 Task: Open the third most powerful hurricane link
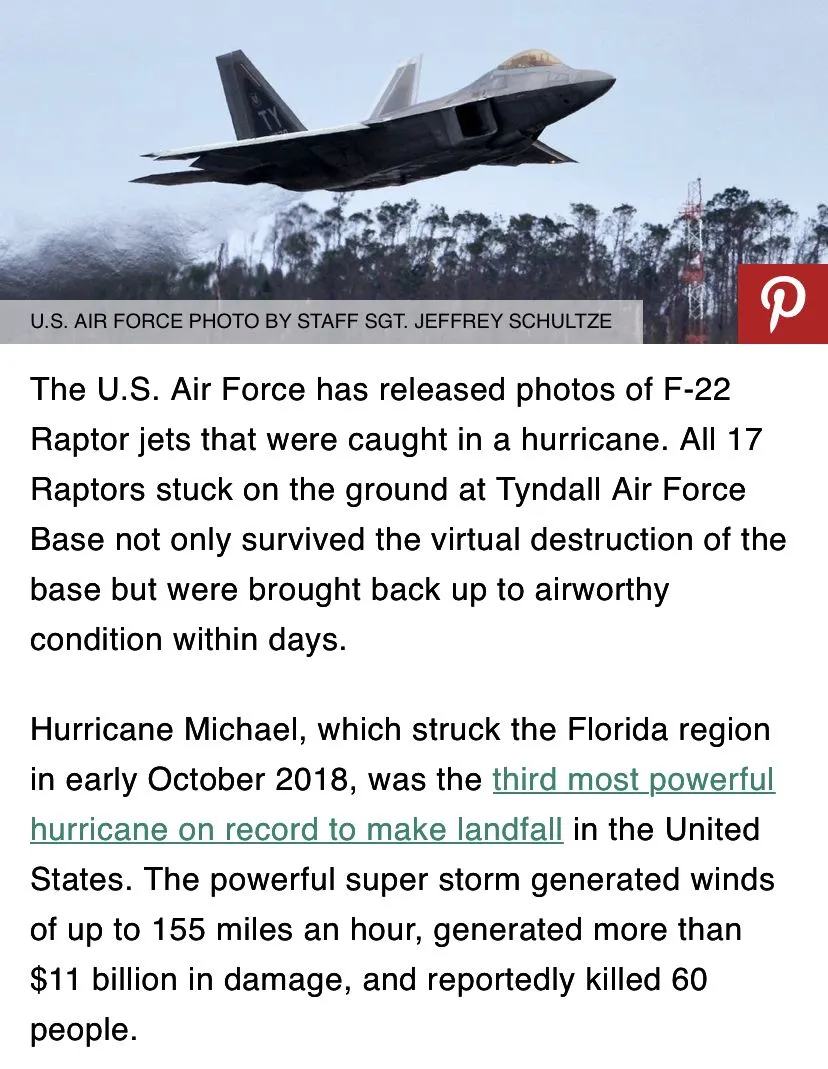(x=633, y=780)
